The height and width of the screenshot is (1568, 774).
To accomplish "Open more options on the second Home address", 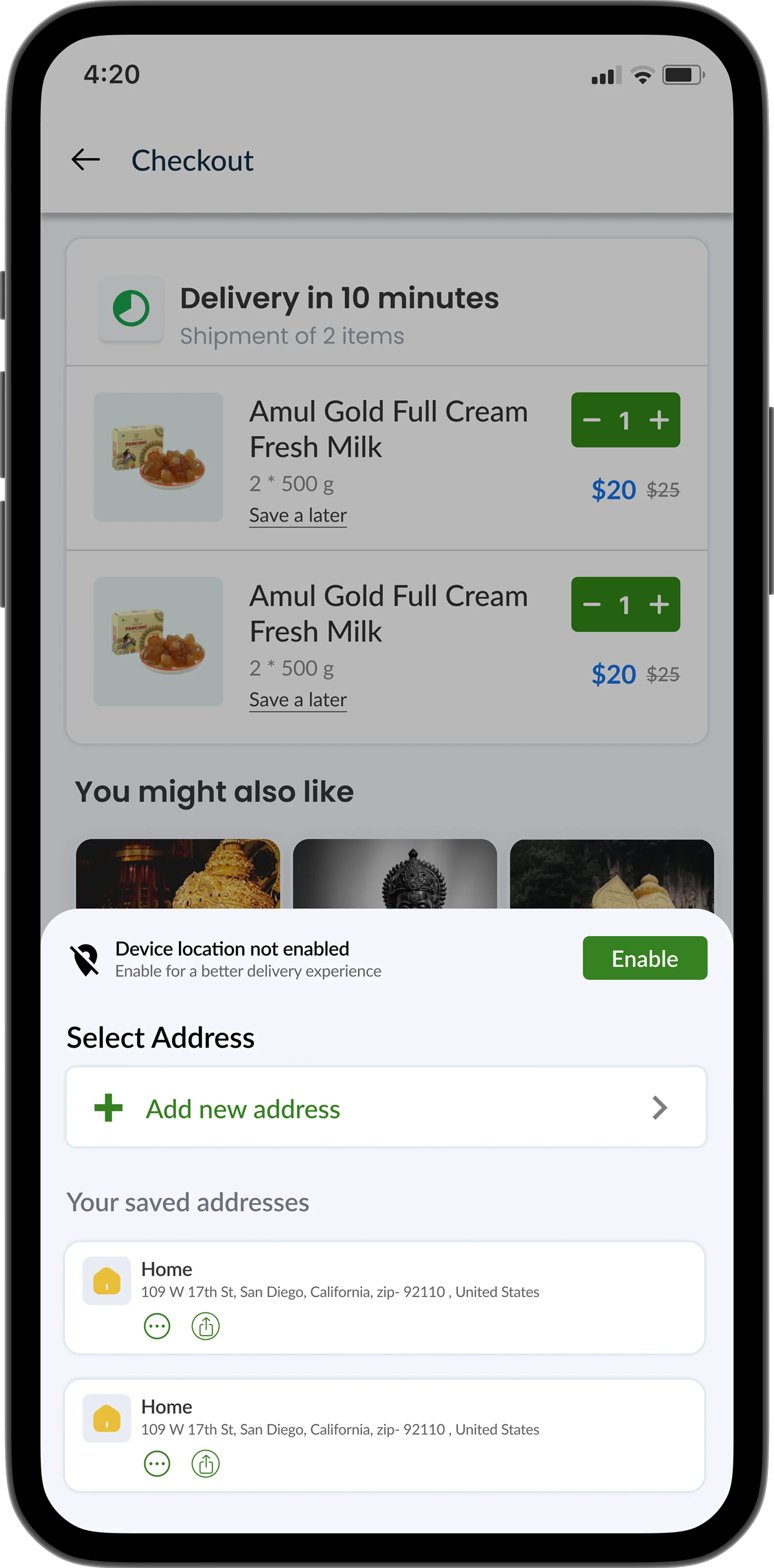I will (x=157, y=1464).
